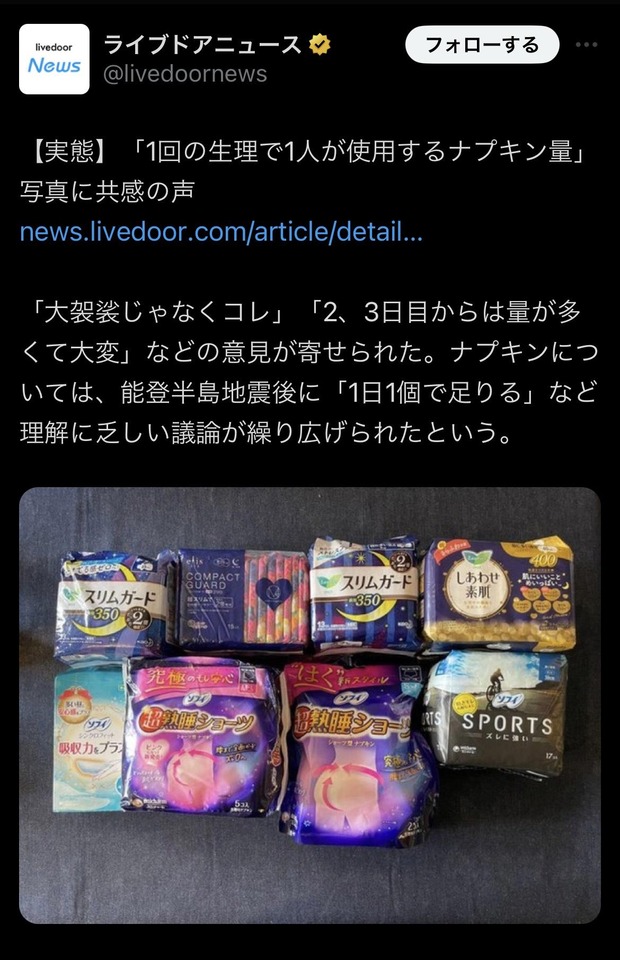Open the ライブドアニュース account name
620x960 pixels.
203,44
